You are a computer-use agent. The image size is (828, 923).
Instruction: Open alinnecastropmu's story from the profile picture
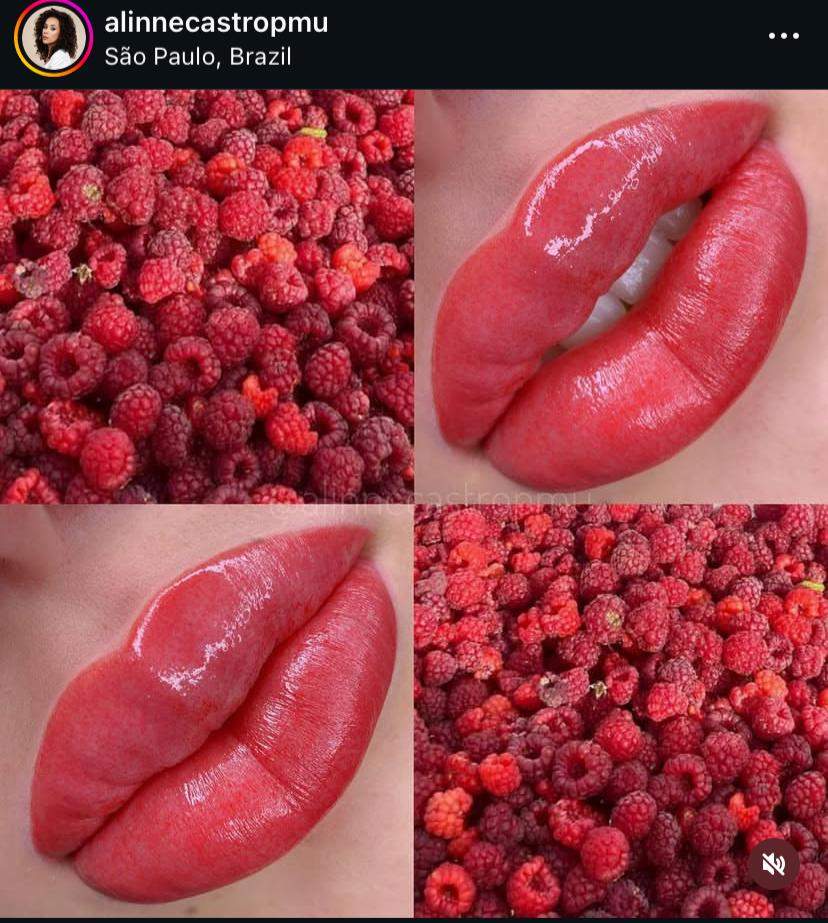(53, 39)
